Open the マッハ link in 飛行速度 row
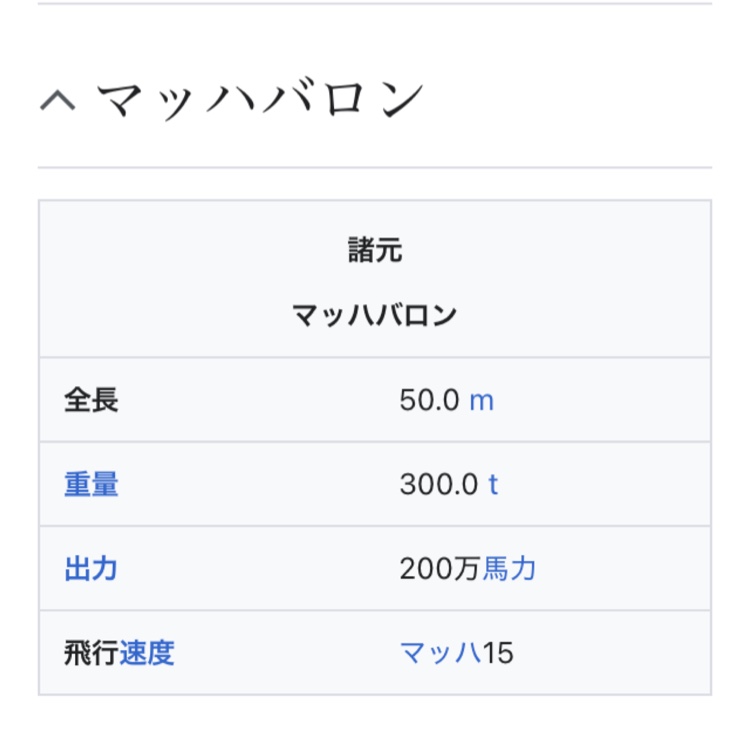Viewport: 750px width, 750px height. [x=440, y=654]
